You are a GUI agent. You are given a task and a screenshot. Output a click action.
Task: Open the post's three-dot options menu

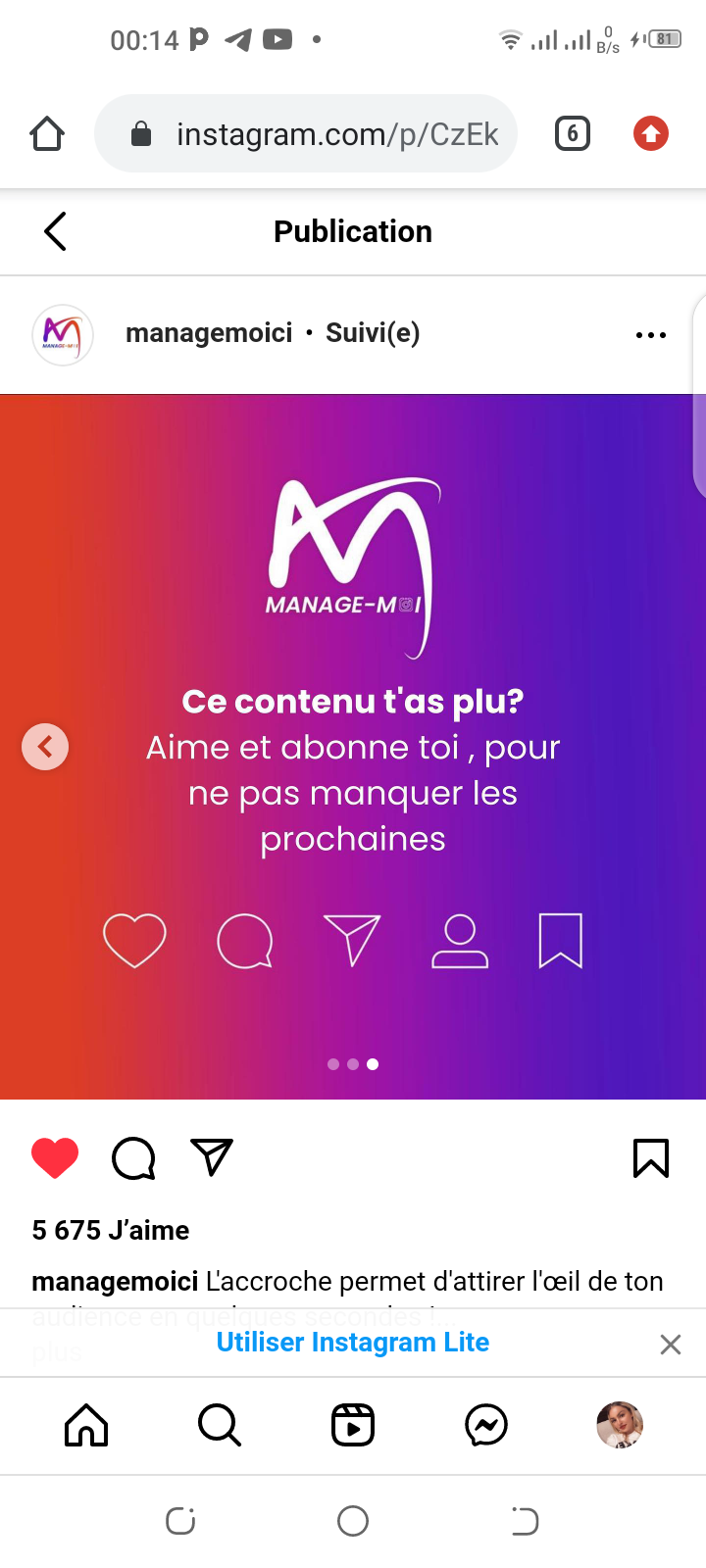[x=651, y=335]
